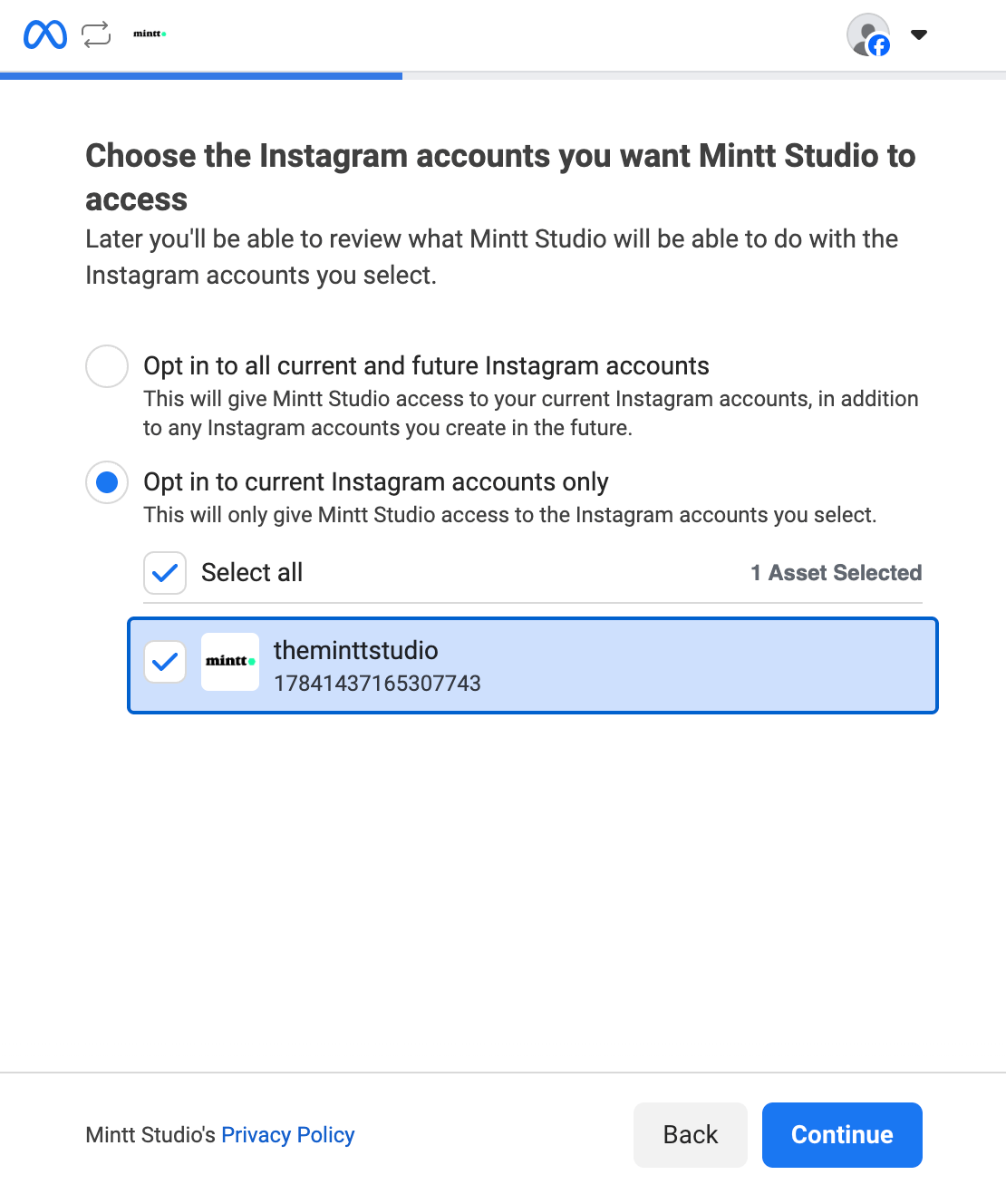Uncheck the theminttstudio account
This screenshot has height=1204, width=1006.
click(x=165, y=662)
